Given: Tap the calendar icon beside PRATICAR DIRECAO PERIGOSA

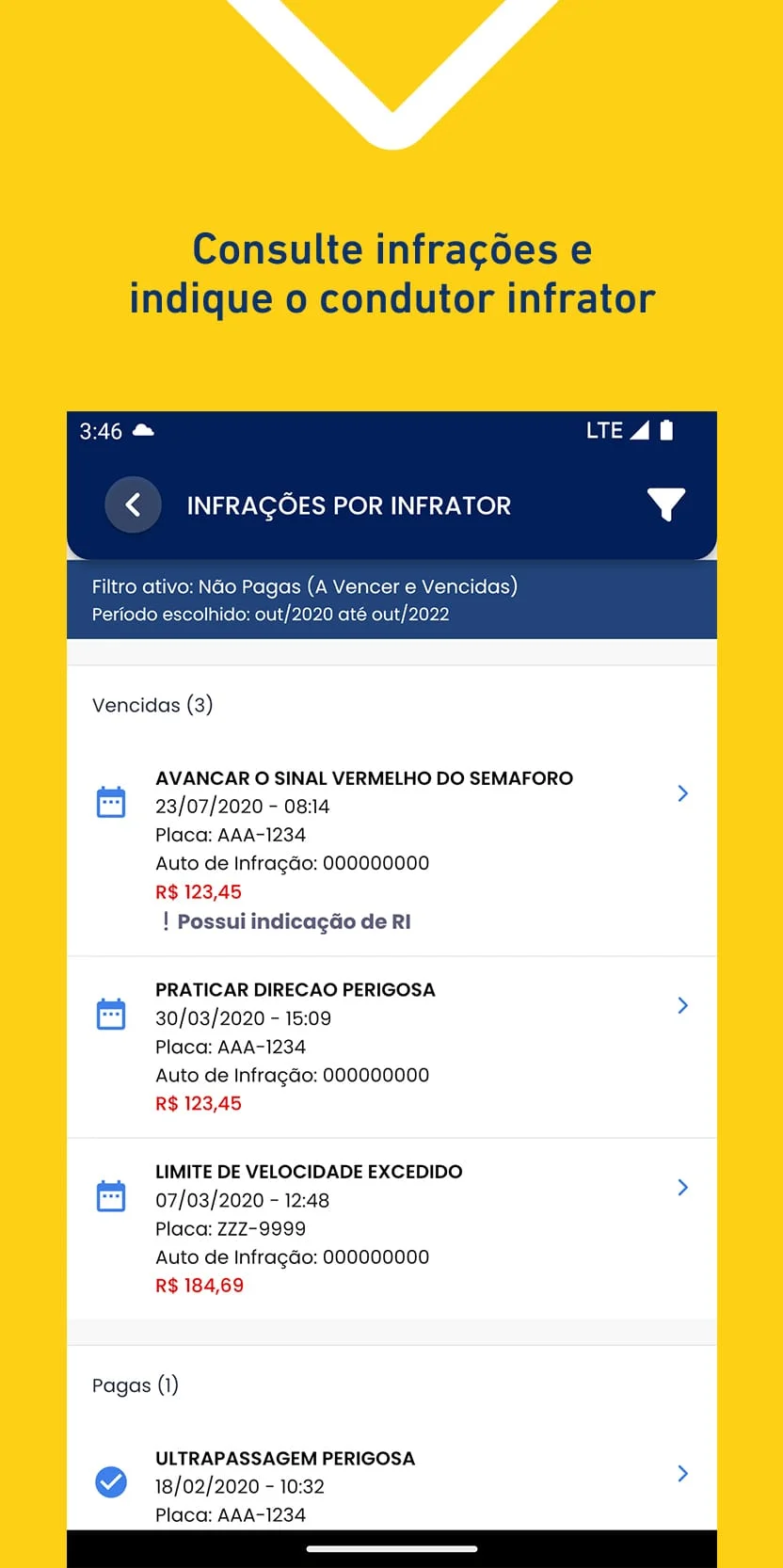Looking at the screenshot, I should pyautogui.click(x=111, y=1013).
